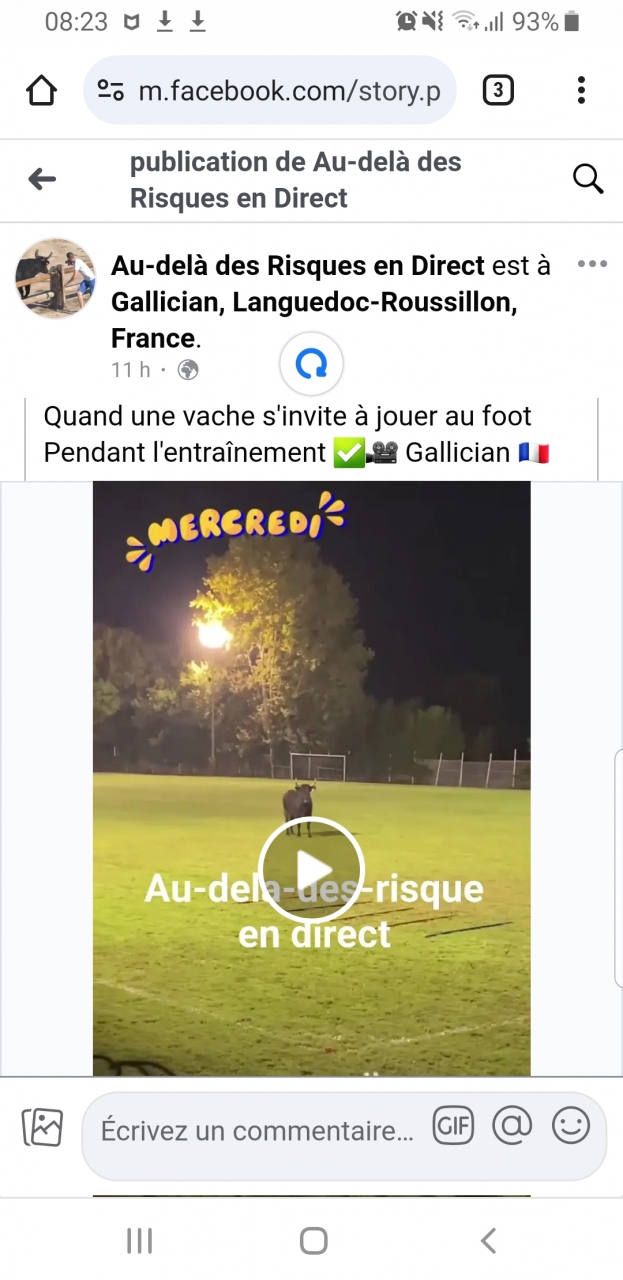
Task: Open the post options three-dot menu
Action: coord(592,265)
